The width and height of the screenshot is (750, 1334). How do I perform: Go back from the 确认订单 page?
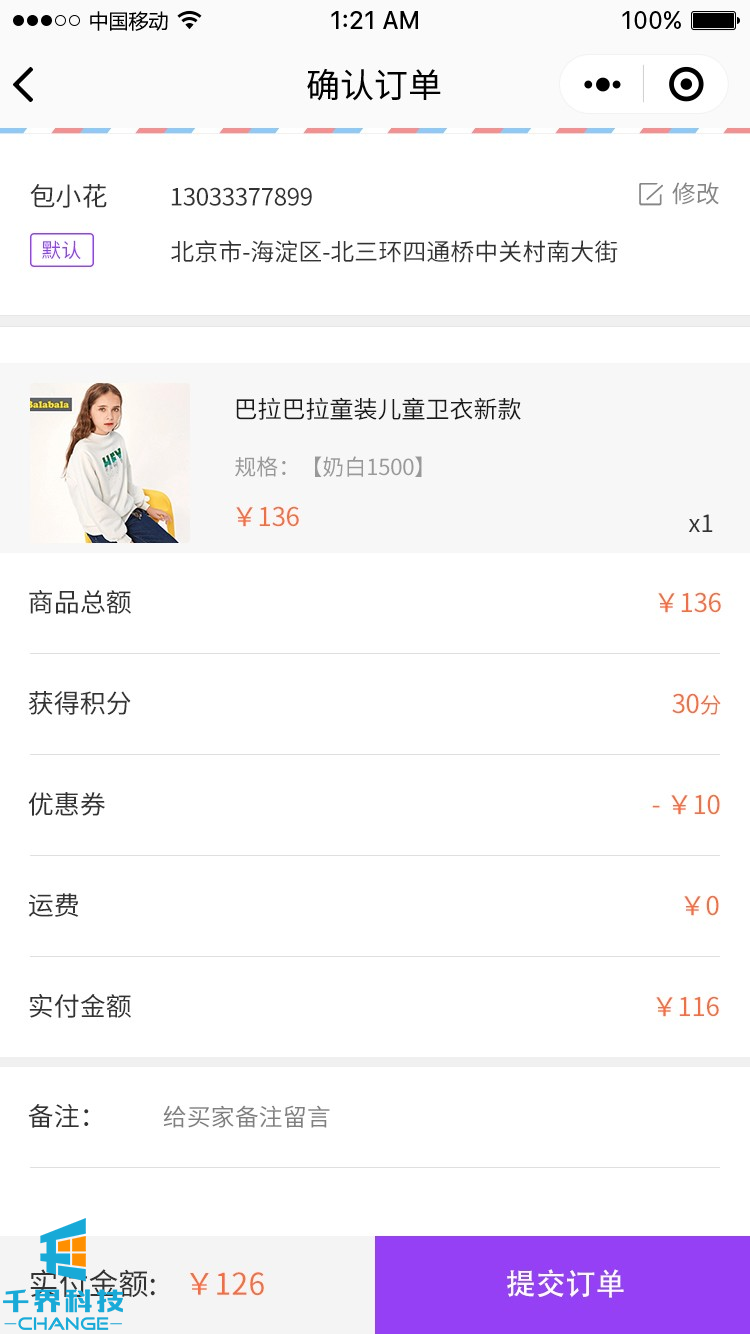click(25, 85)
